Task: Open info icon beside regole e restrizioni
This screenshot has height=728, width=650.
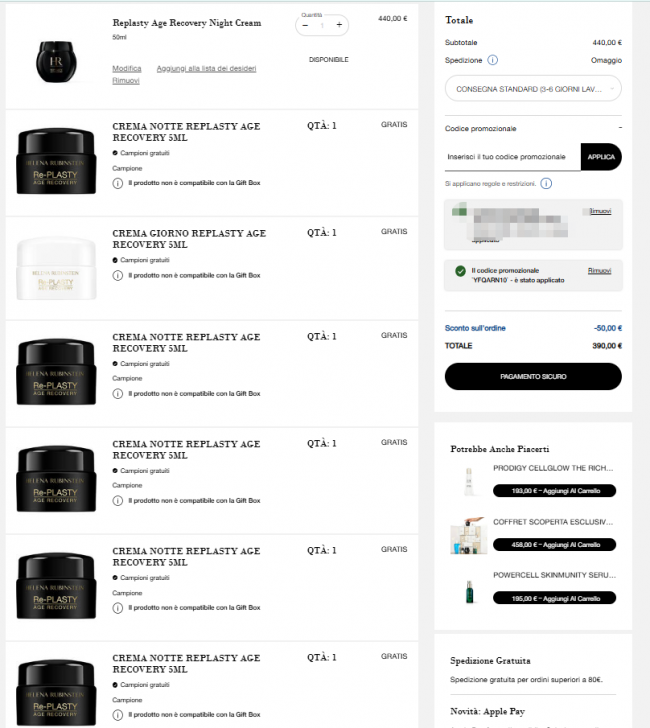Action: click(x=546, y=184)
